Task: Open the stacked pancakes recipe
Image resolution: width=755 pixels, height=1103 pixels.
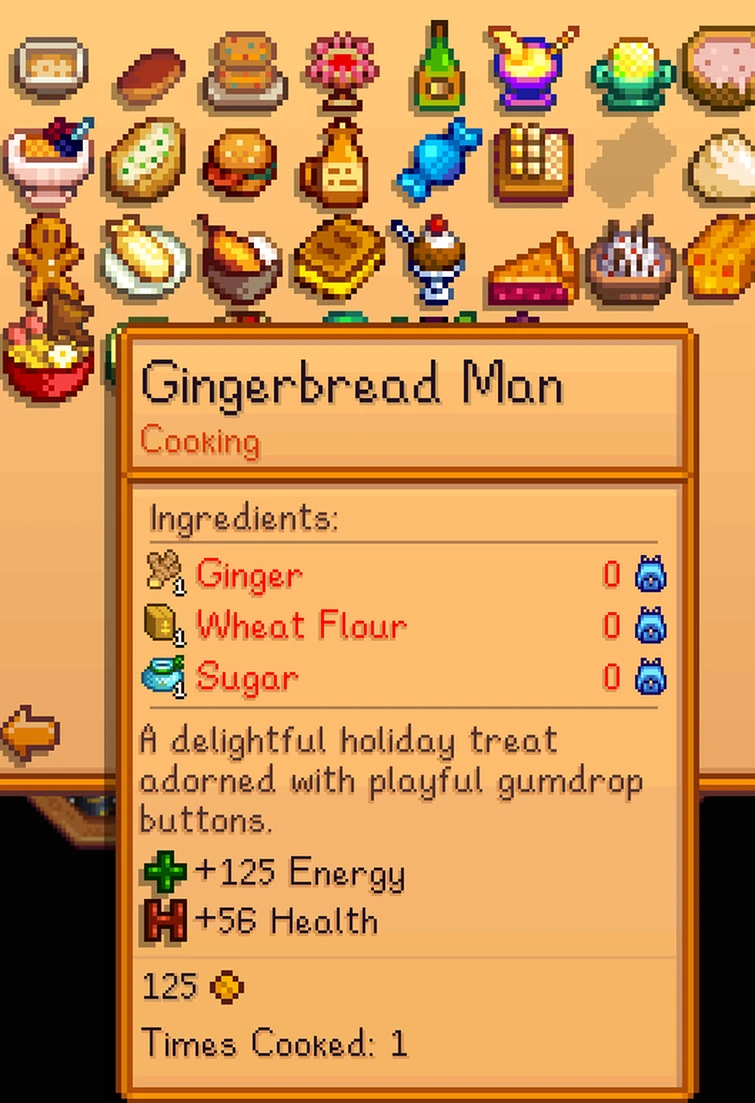Action: pos(244,68)
